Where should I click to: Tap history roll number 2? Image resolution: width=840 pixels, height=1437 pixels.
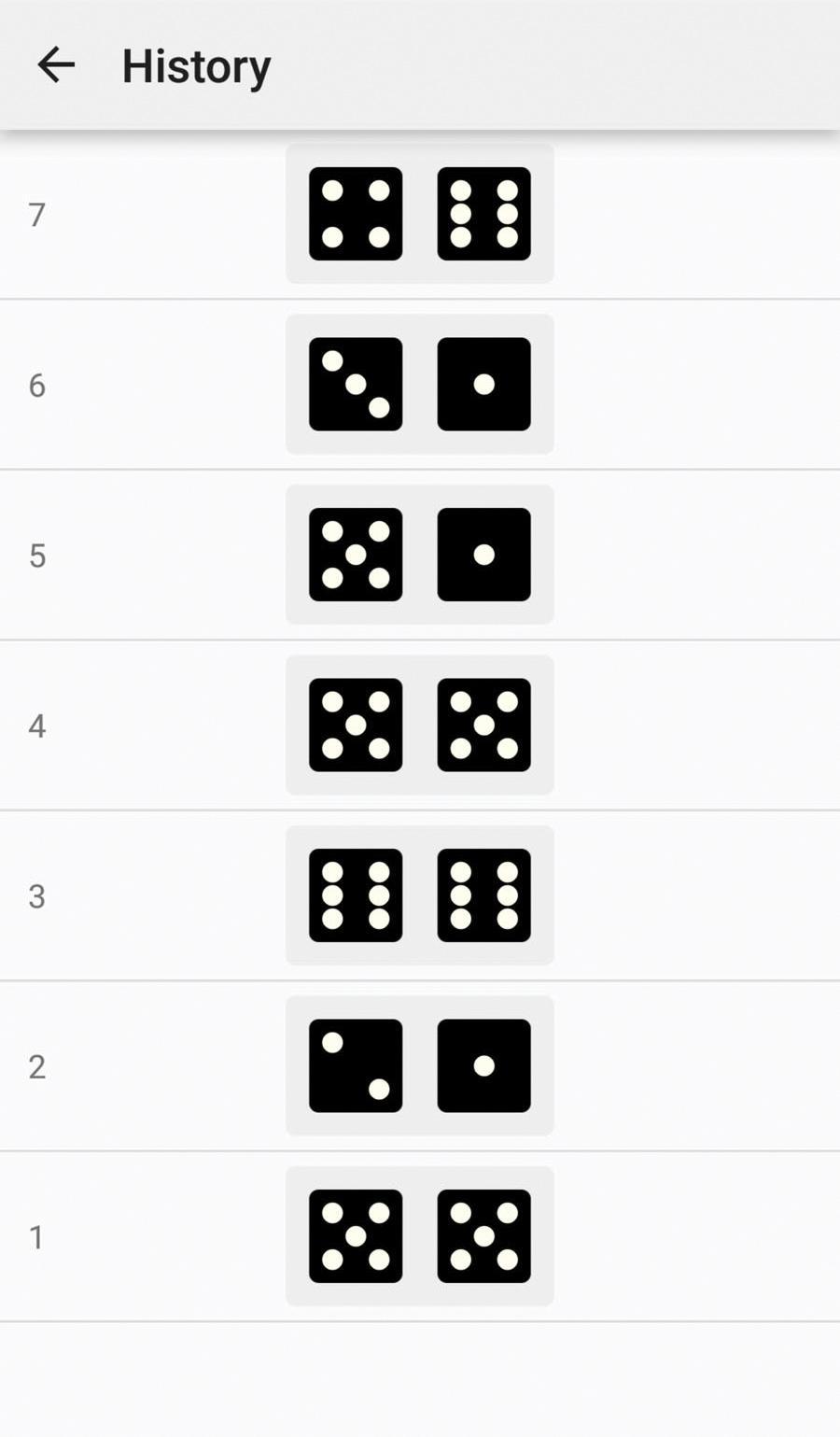click(x=419, y=1065)
